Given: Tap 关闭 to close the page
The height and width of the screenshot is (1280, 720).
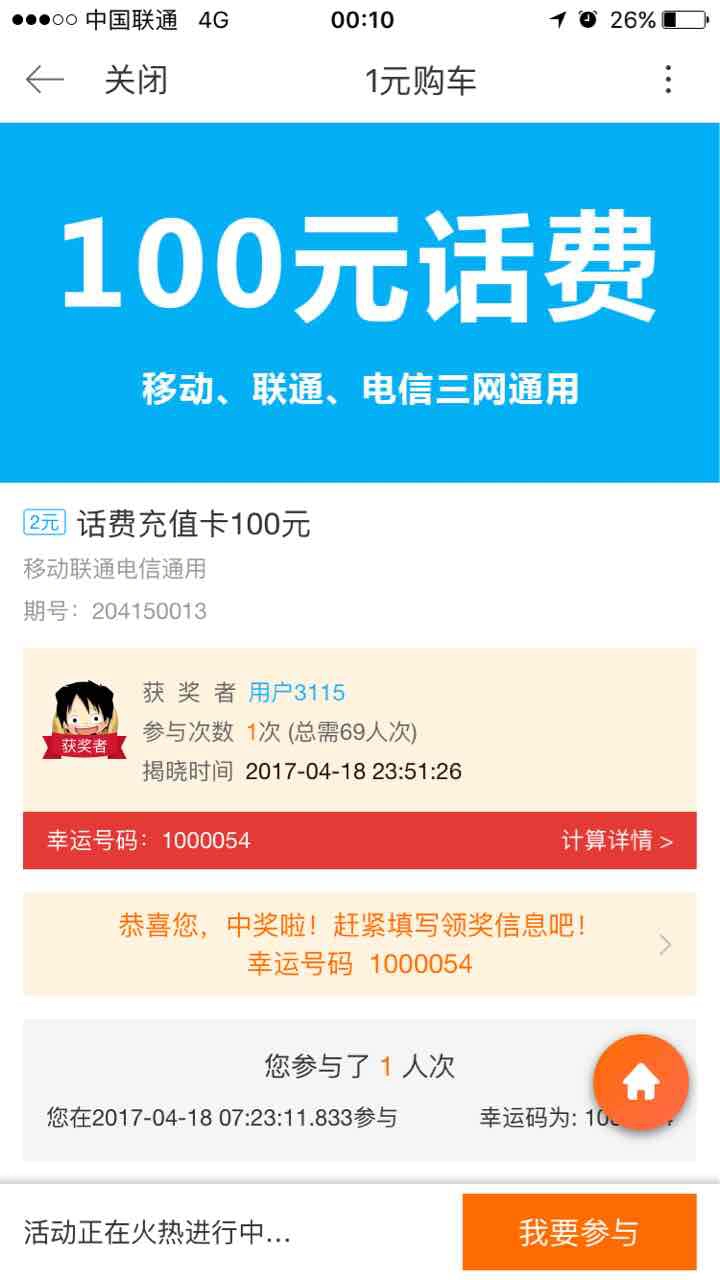Looking at the screenshot, I should [x=135, y=80].
